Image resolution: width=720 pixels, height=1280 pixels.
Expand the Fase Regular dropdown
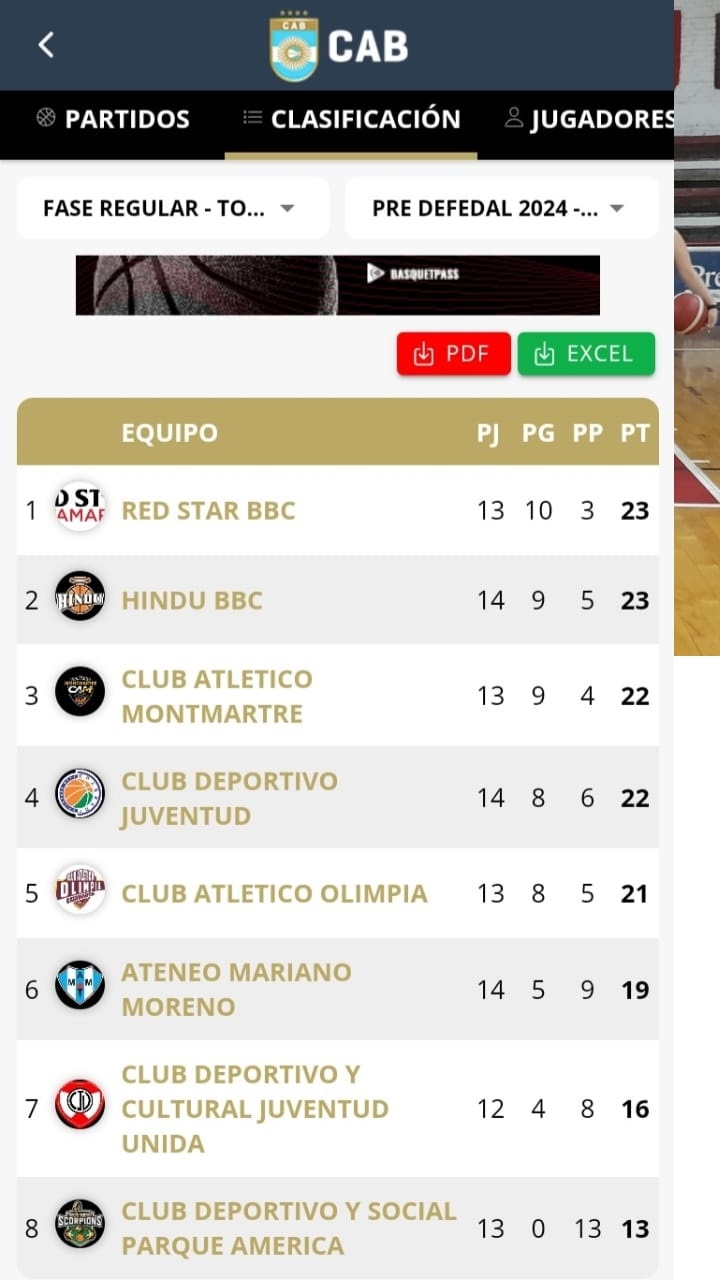coord(172,208)
